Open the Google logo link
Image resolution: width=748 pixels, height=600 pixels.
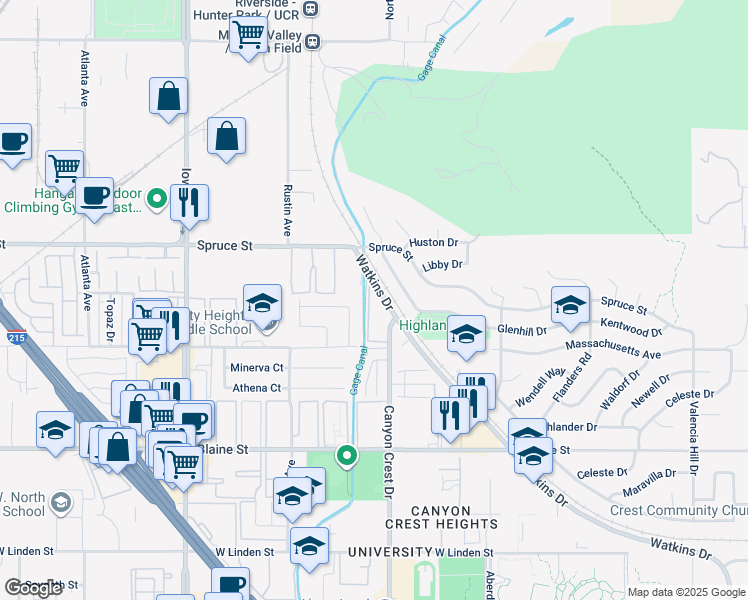[x=34, y=588]
